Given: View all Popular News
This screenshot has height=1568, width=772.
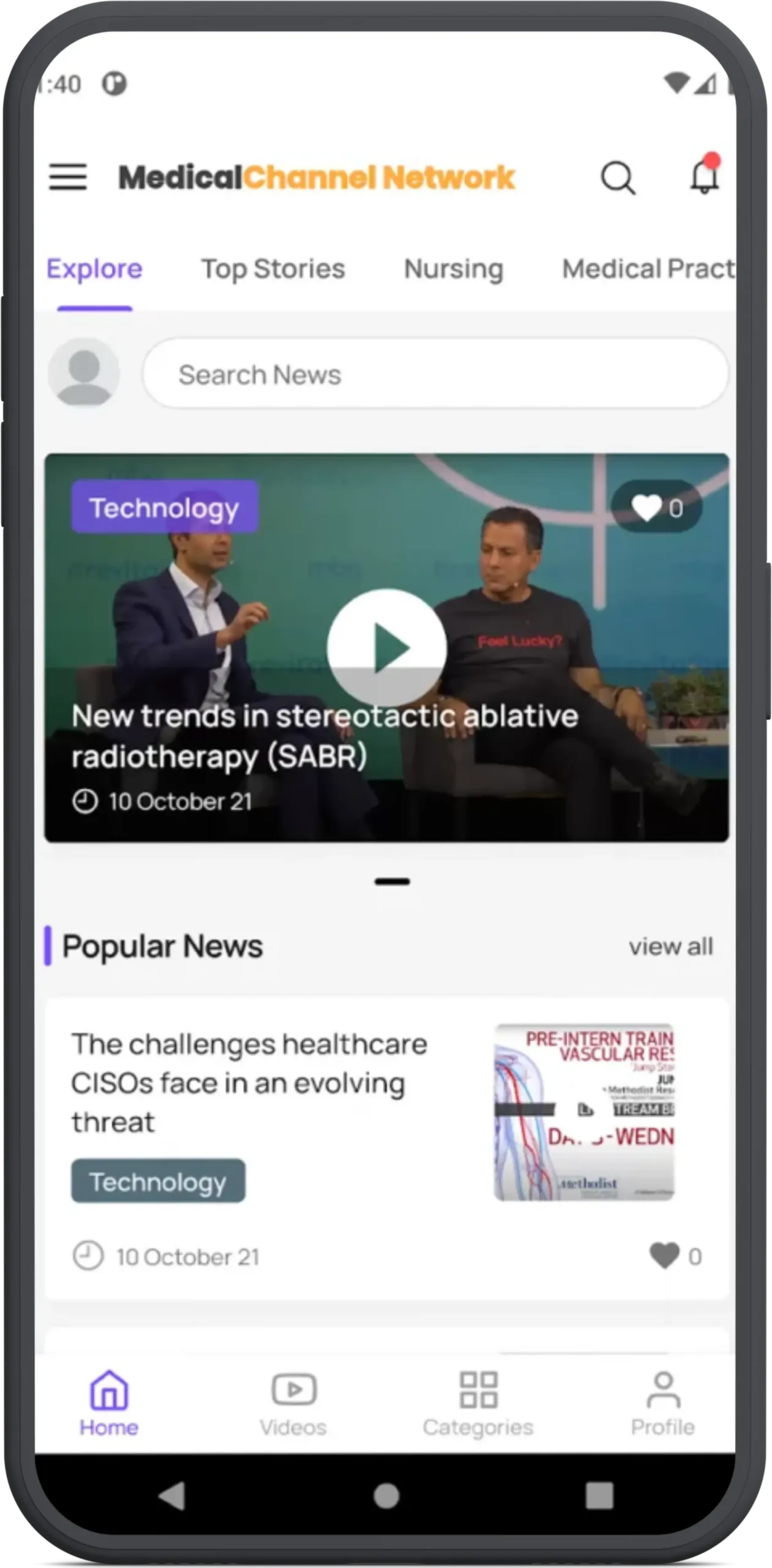Looking at the screenshot, I should tap(670, 947).
